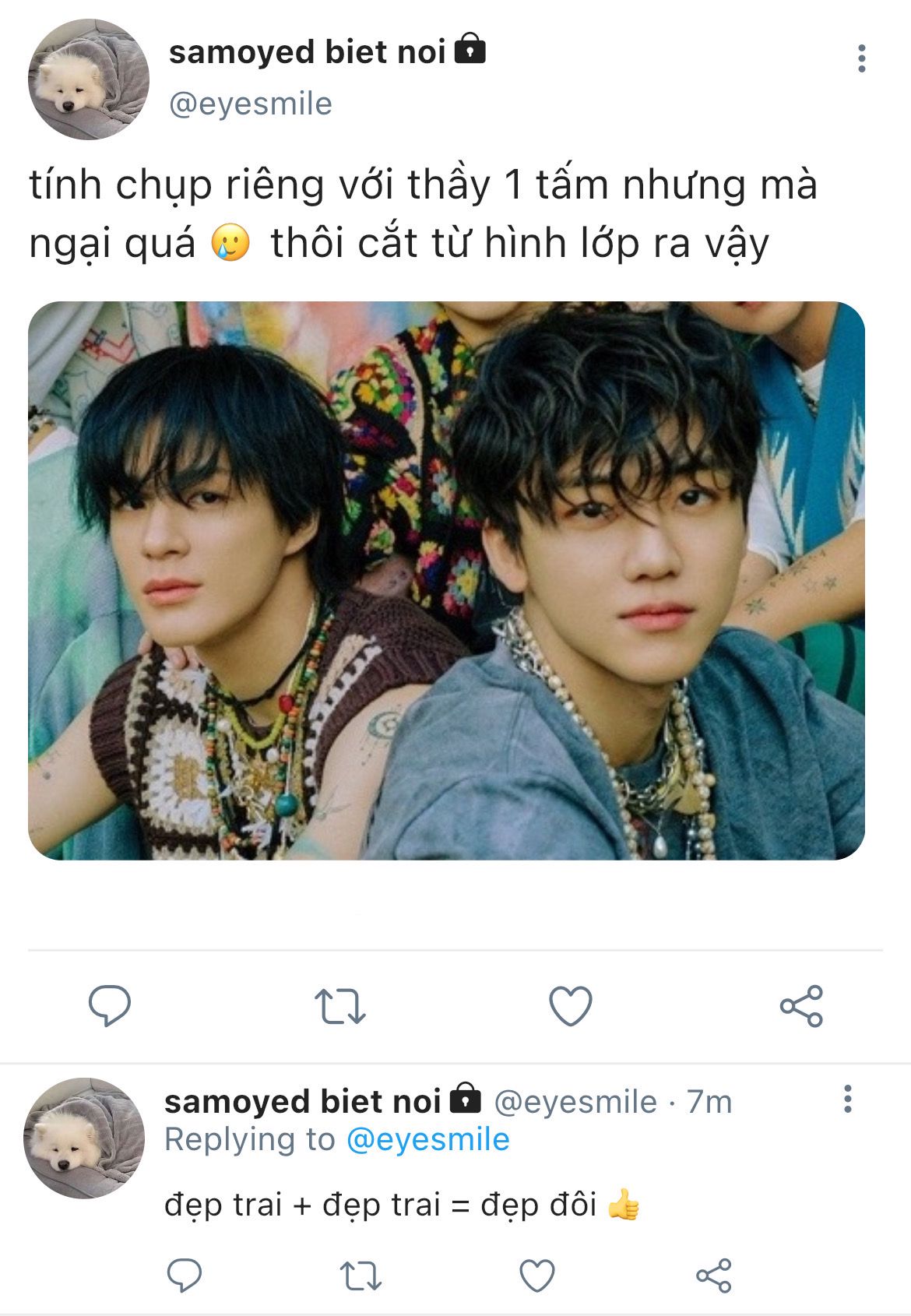Screen dimensions: 911x1316
Task: Comment on the 'đẹp trai' reply
Action: coord(185,1276)
